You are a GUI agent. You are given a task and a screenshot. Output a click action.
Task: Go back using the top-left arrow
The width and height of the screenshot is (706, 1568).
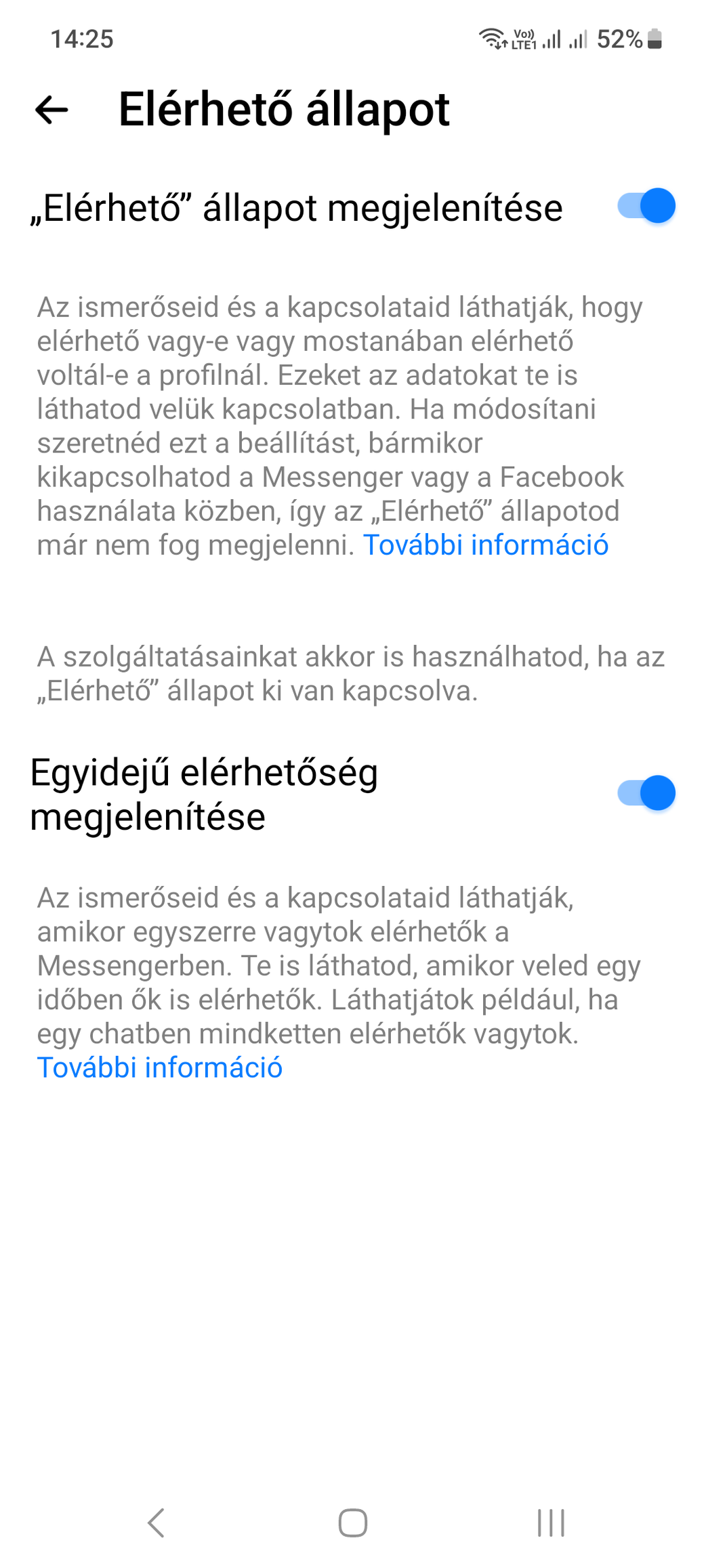pyautogui.click(x=51, y=109)
